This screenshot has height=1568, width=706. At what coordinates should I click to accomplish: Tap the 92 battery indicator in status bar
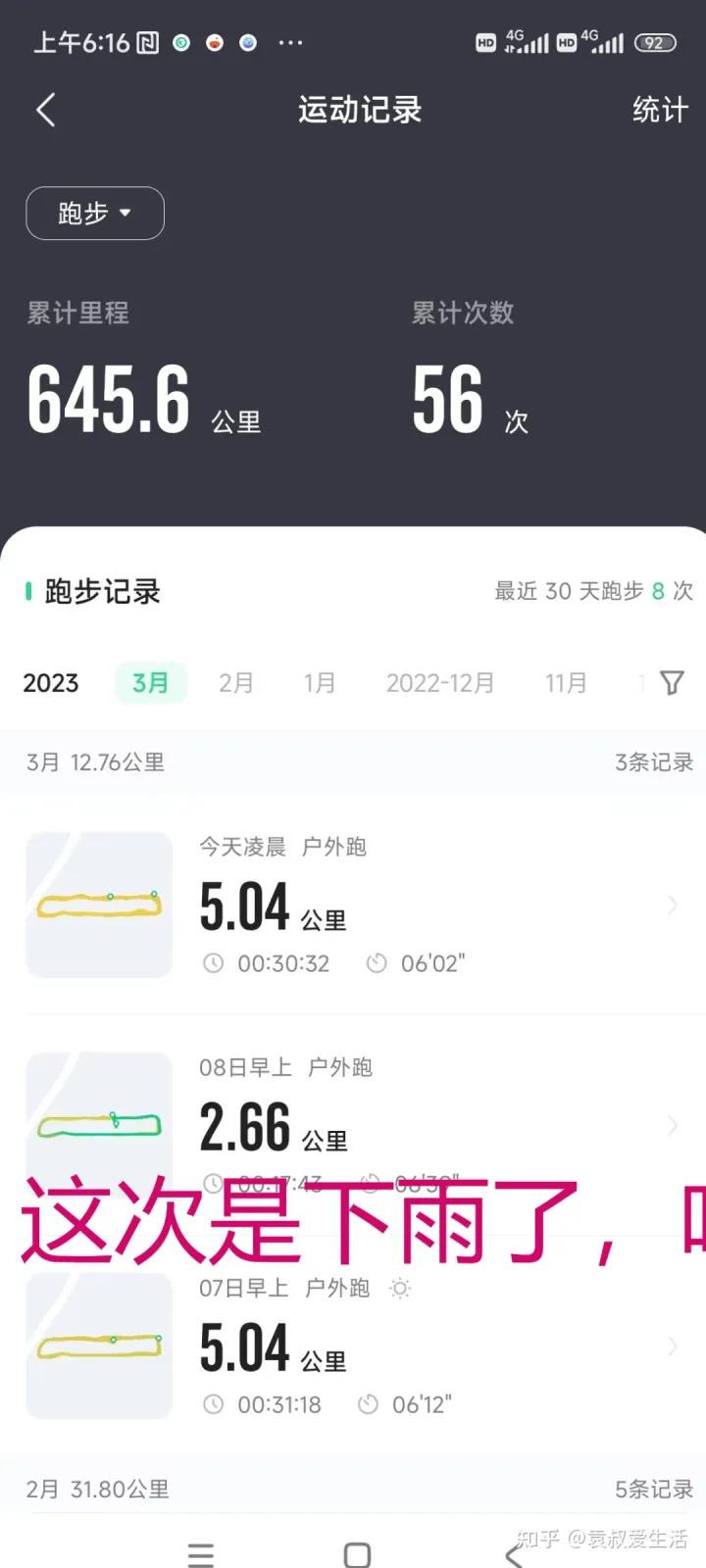[655, 42]
